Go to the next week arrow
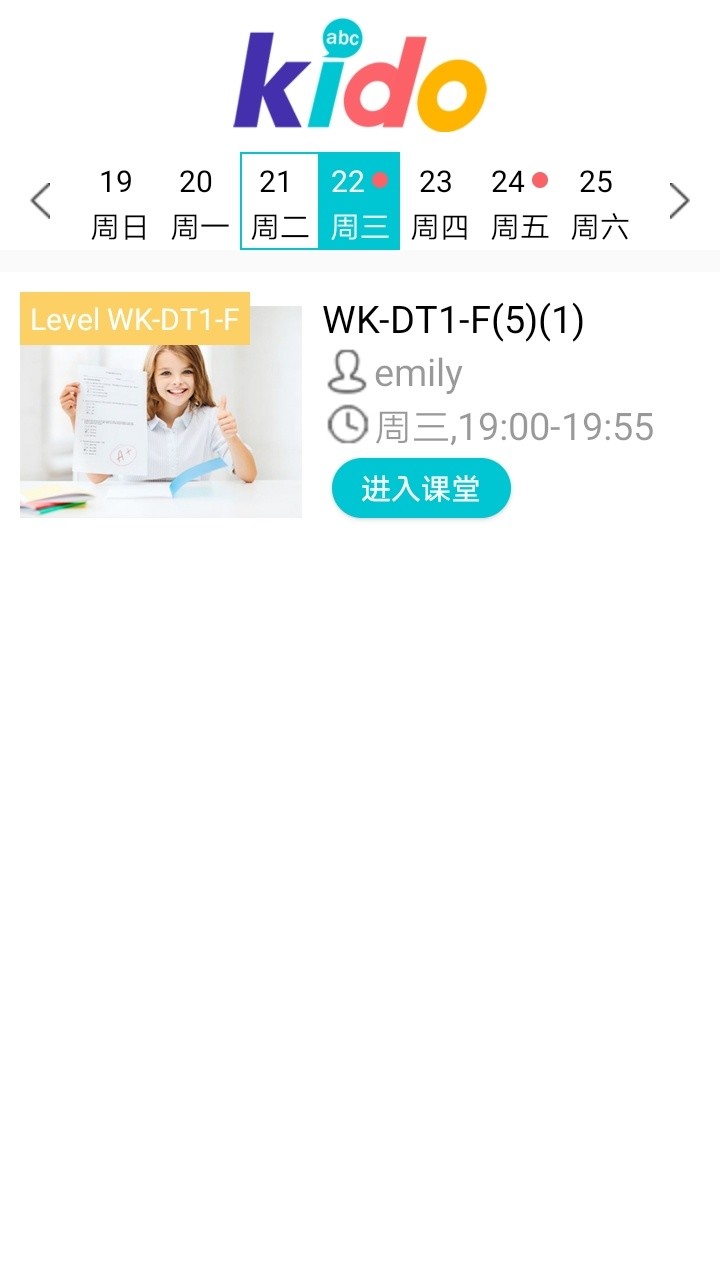The height and width of the screenshot is (1280, 720). (x=679, y=201)
